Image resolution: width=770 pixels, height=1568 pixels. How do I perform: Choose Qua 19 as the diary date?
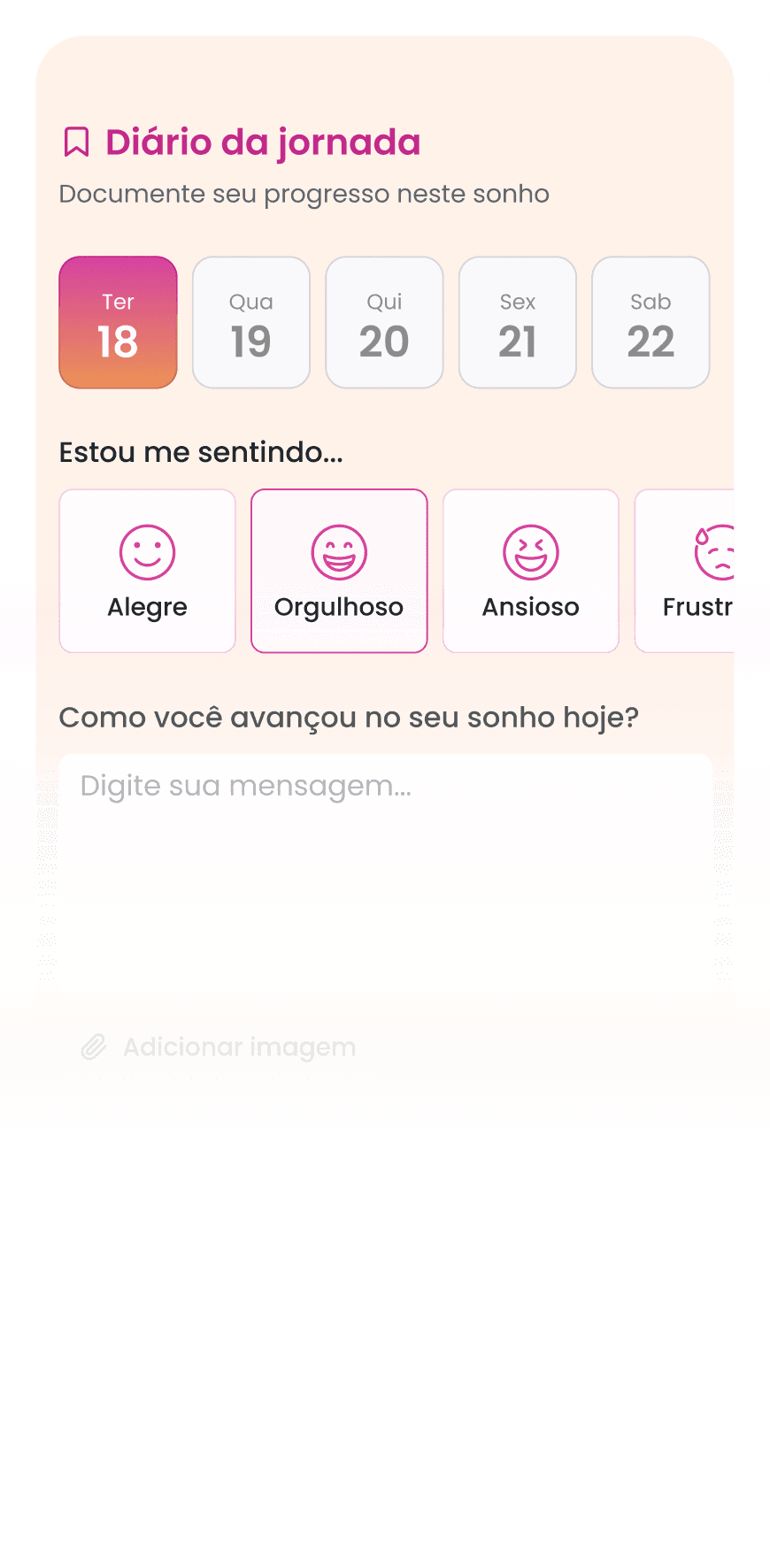[x=251, y=323]
